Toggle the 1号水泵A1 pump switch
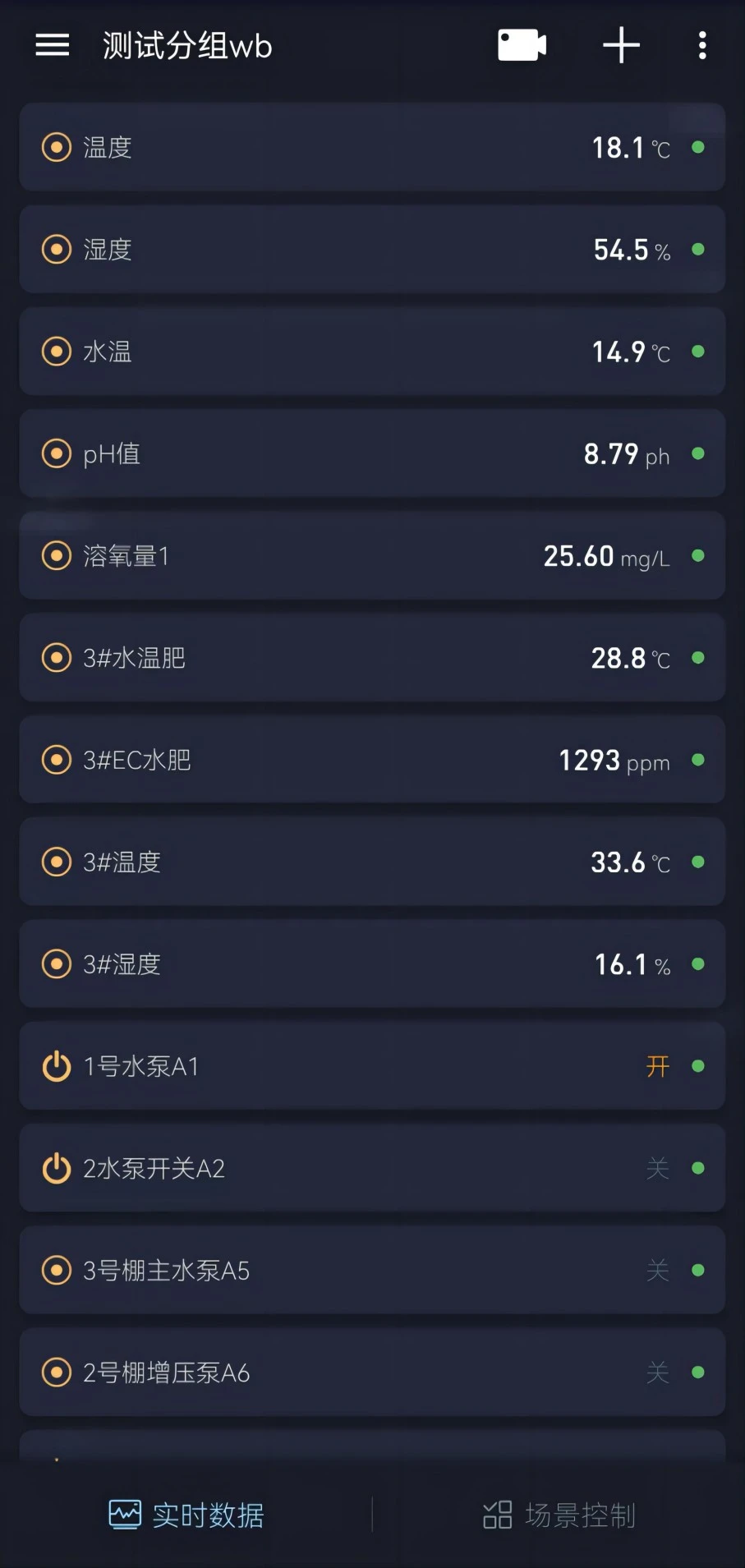This screenshot has width=745, height=1568. pos(57,1066)
